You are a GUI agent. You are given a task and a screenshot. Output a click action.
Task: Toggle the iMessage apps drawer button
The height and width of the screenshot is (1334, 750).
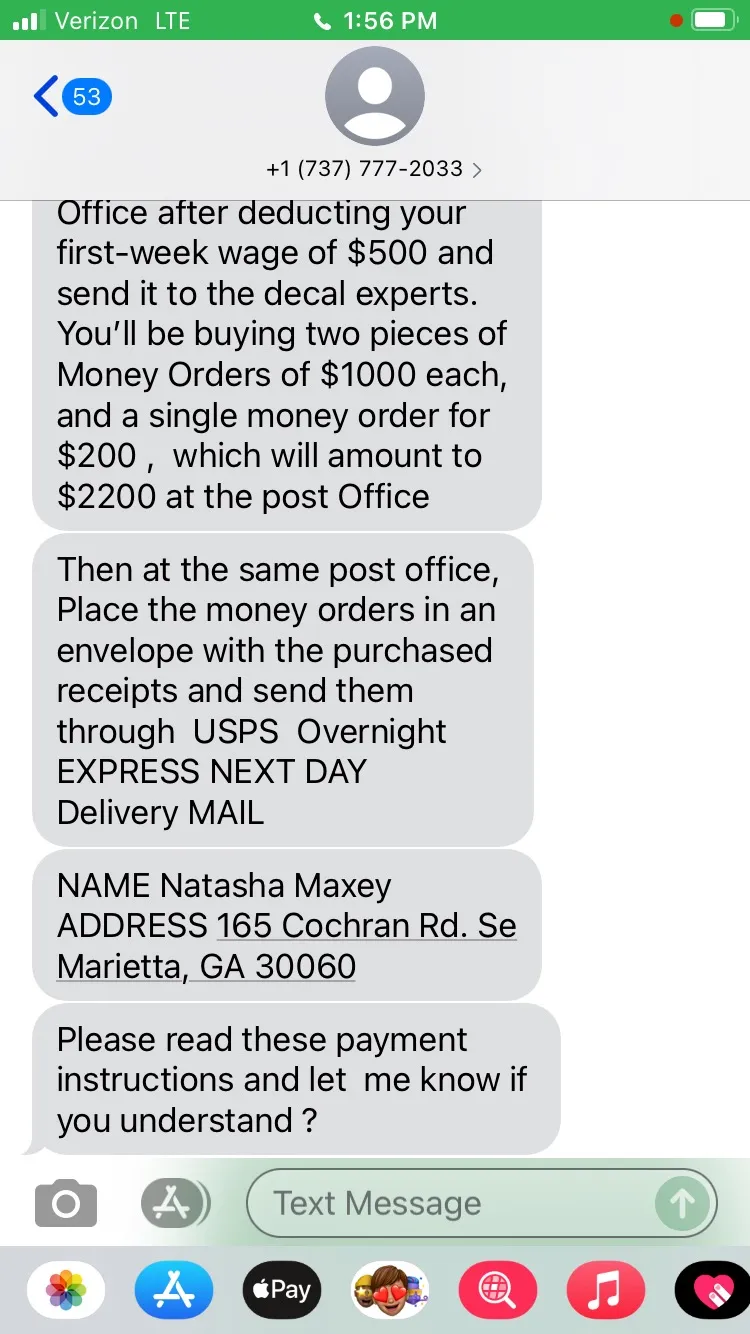175,1203
